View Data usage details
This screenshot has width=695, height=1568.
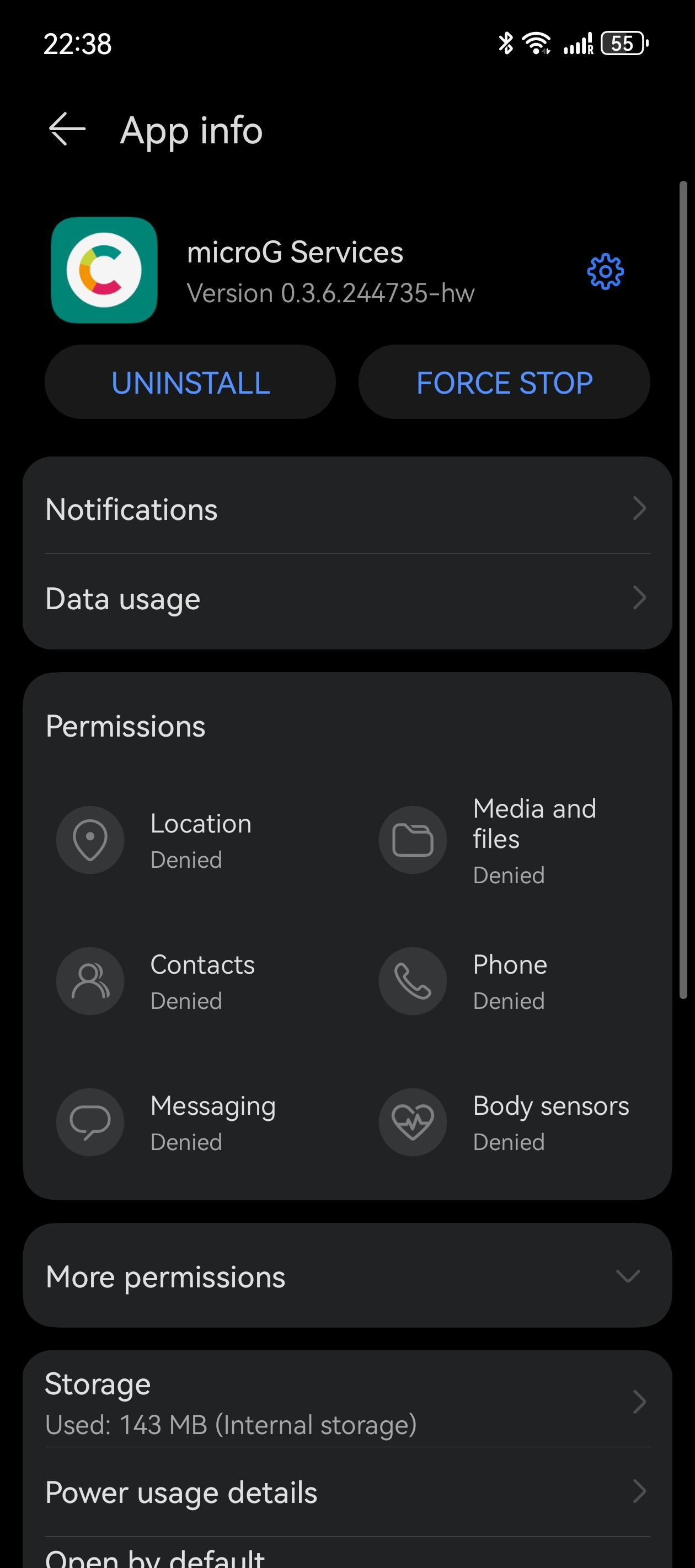(347, 599)
